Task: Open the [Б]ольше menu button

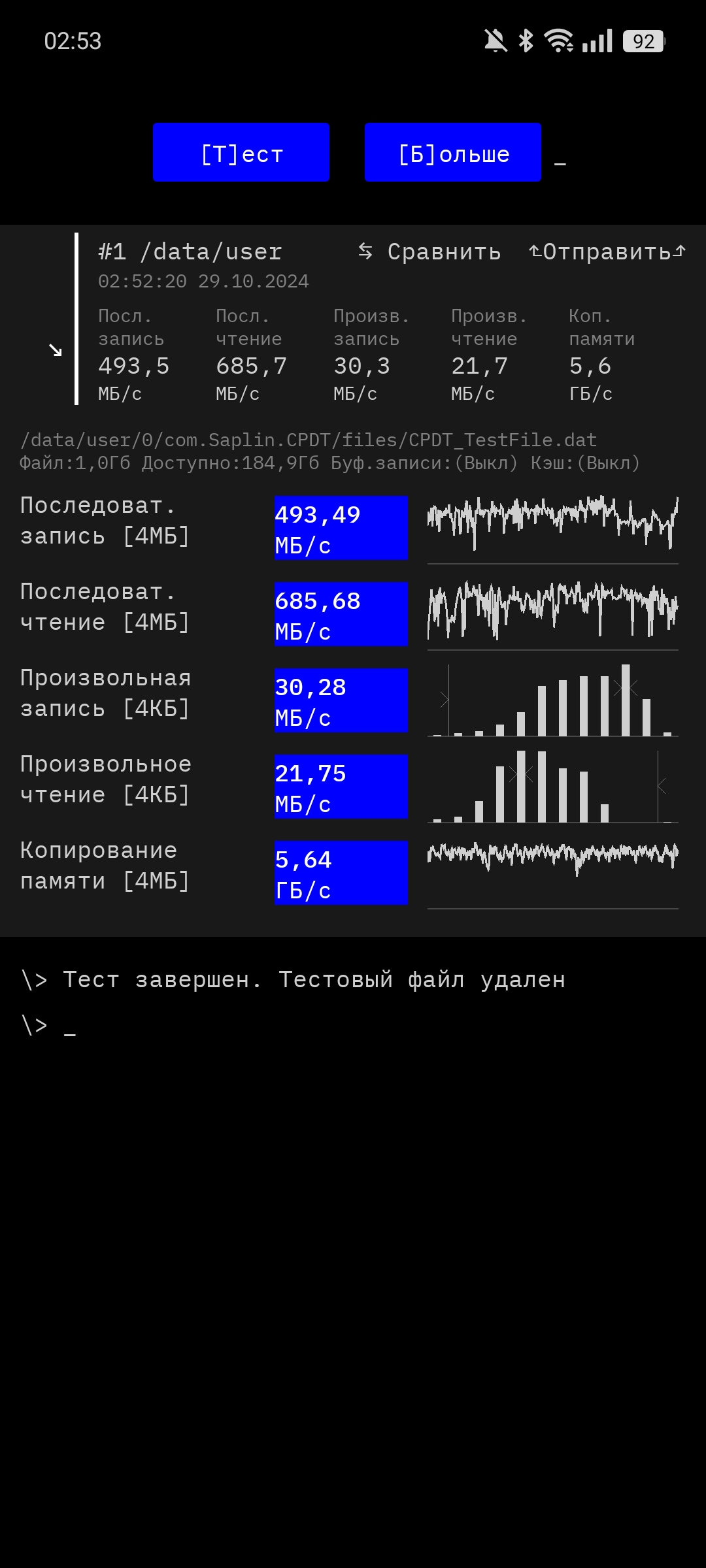Action: (453, 152)
